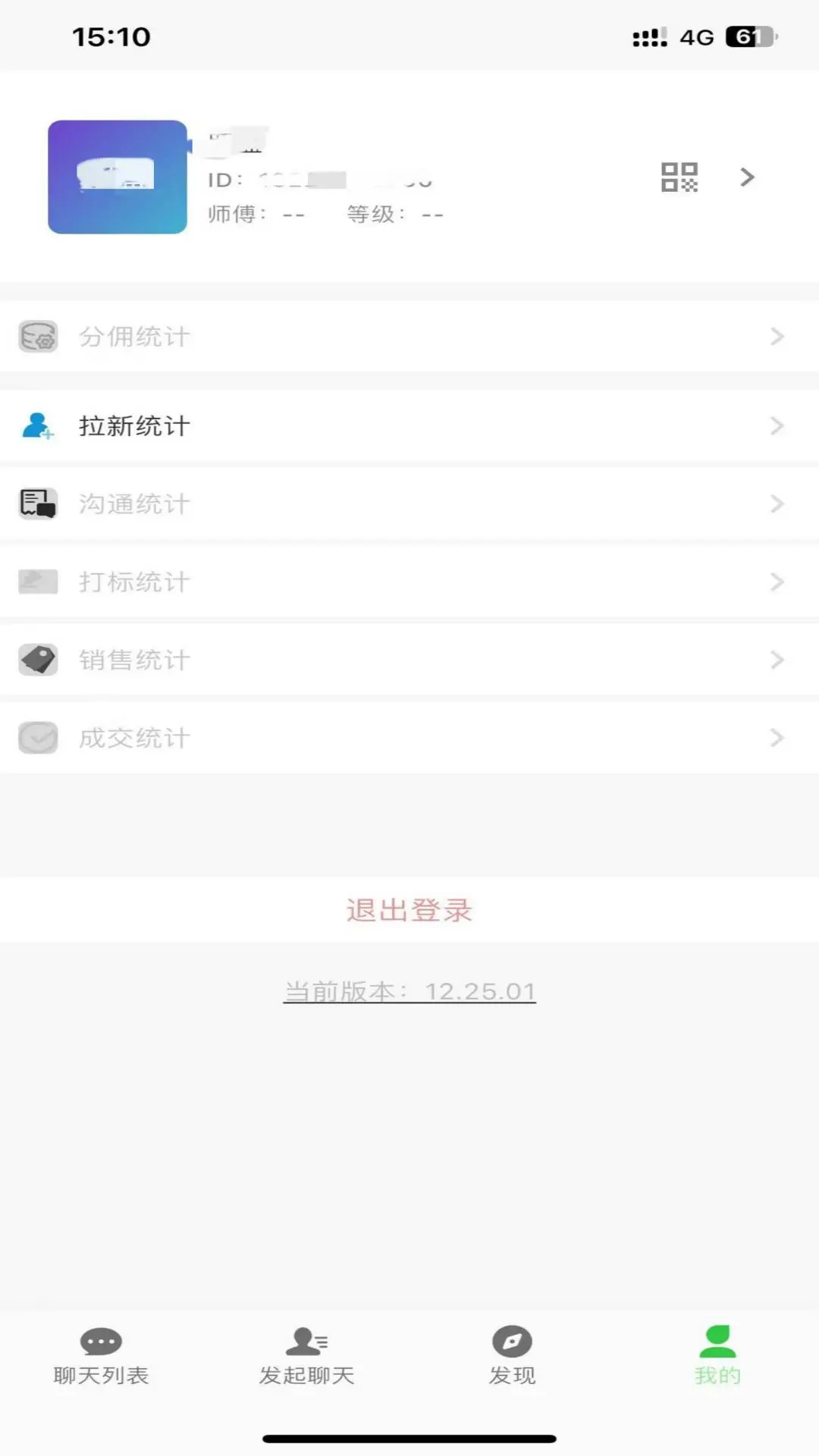Select the 发现 compass icon
The width and height of the screenshot is (819, 1456).
(513, 1341)
